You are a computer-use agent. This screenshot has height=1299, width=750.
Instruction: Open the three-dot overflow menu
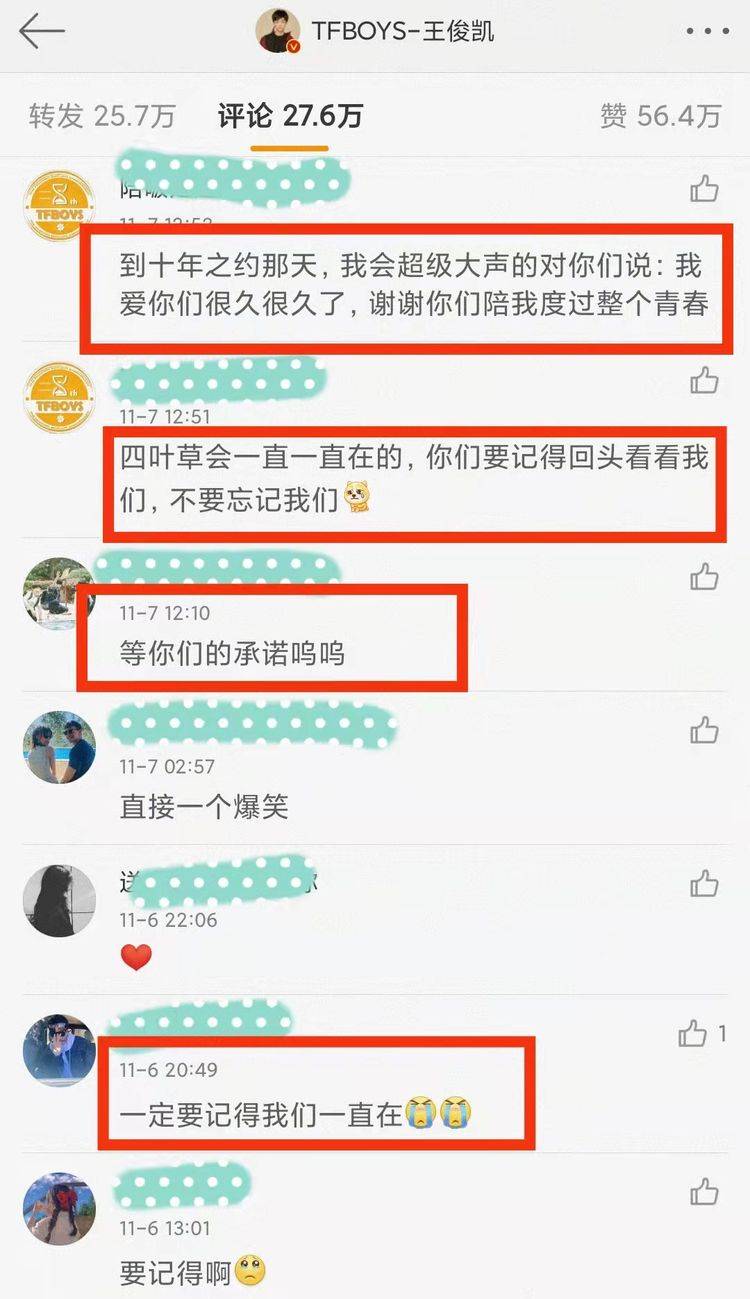707,32
